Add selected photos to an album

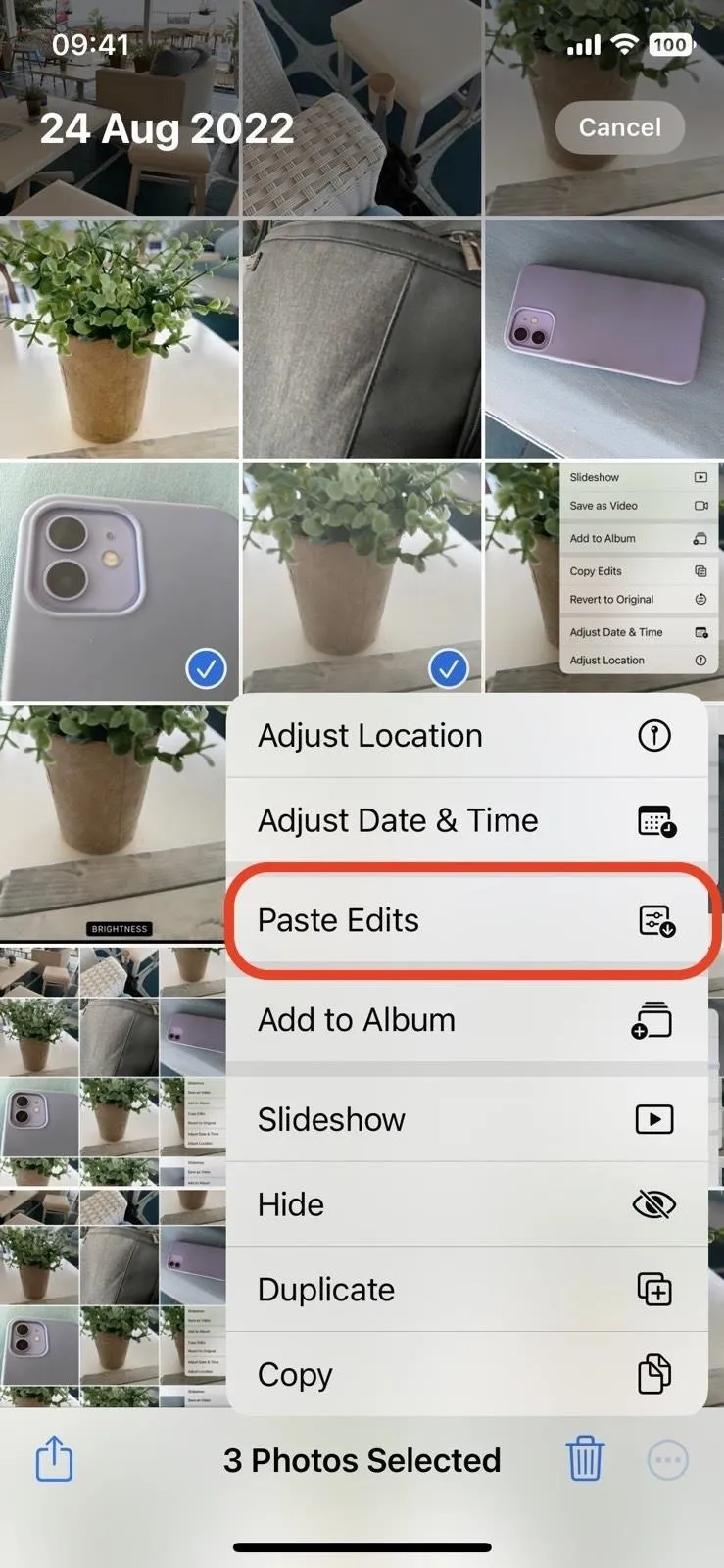pyautogui.click(x=466, y=1020)
